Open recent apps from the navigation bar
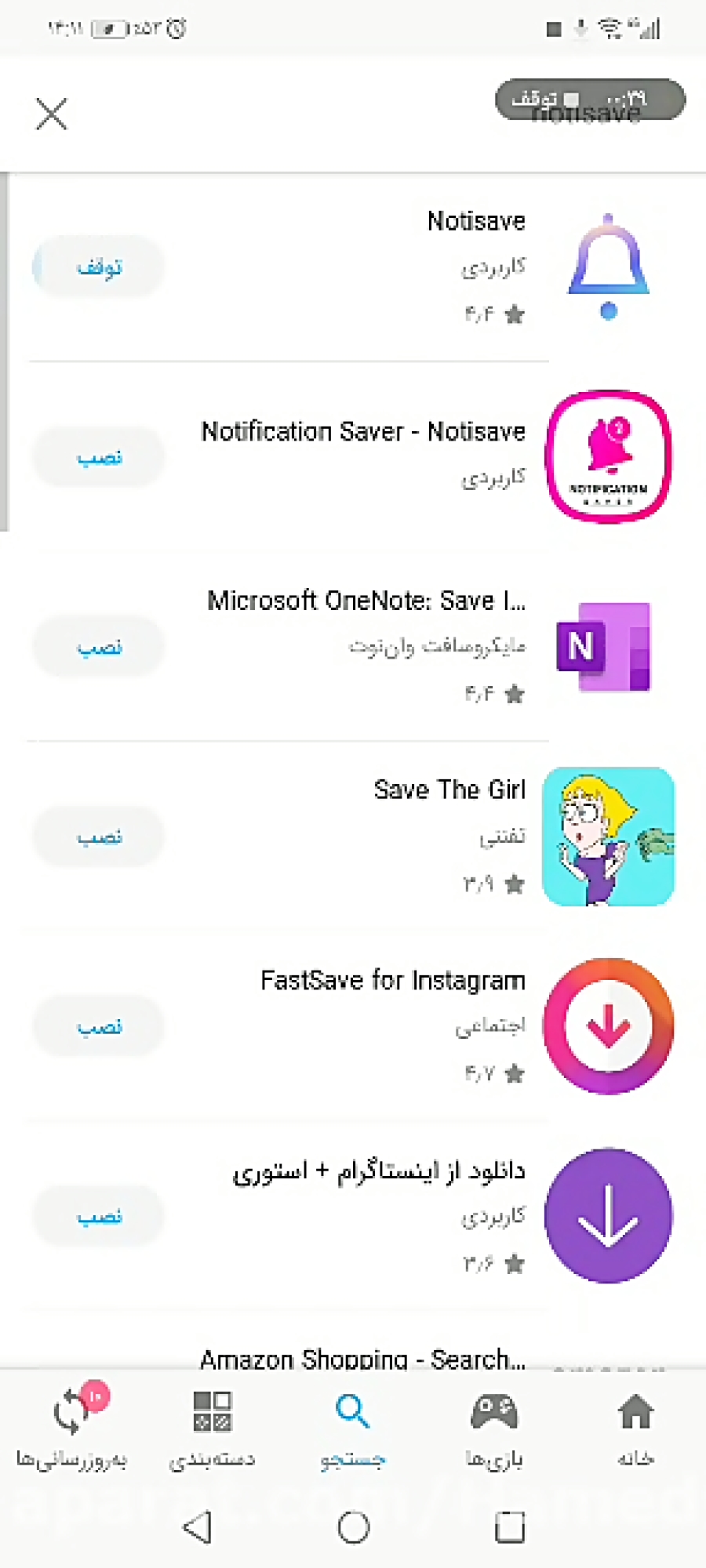706x1568 pixels. [510, 1526]
